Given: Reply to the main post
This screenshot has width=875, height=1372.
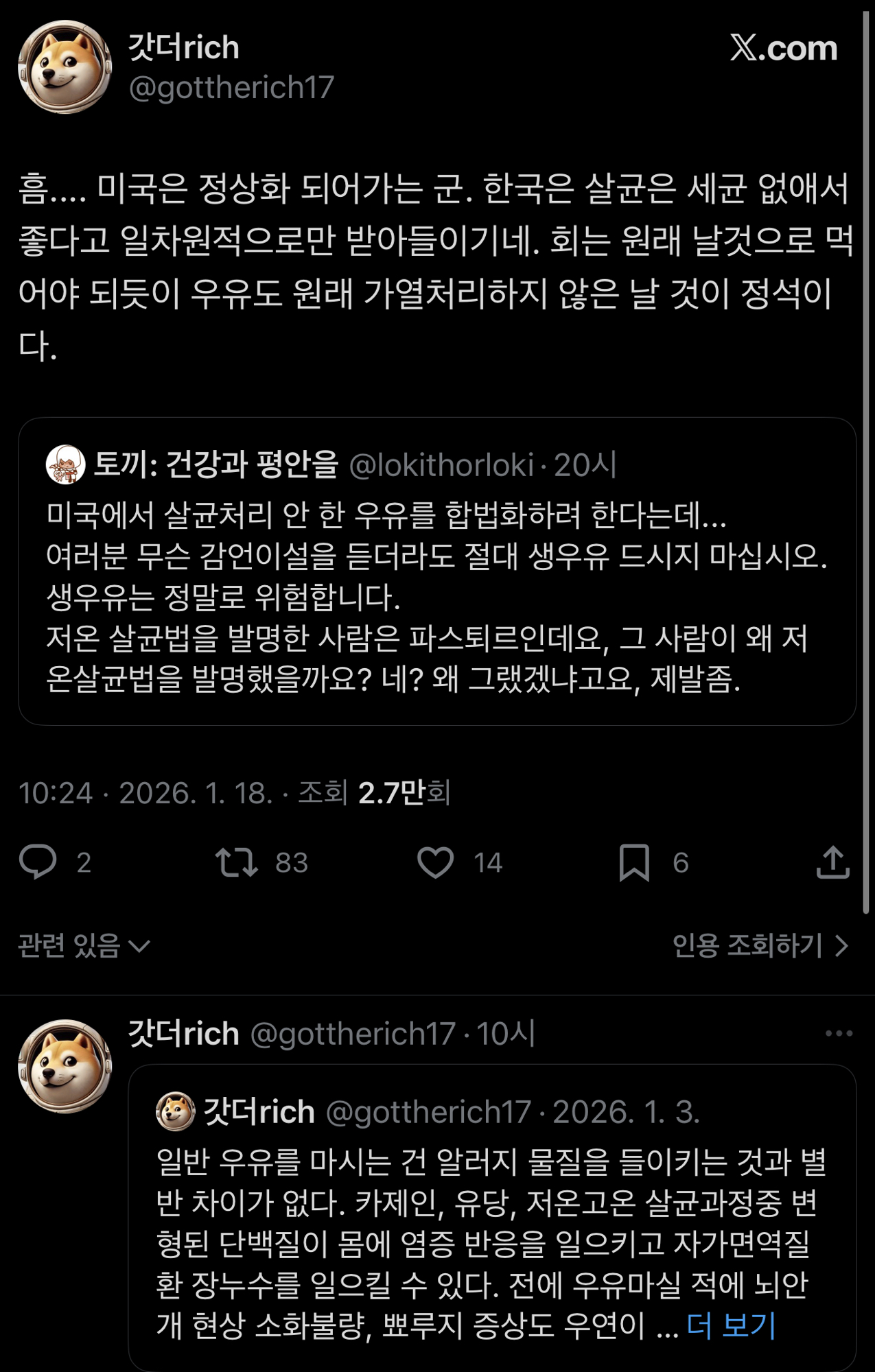Looking at the screenshot, I should (x=38, y=862).
